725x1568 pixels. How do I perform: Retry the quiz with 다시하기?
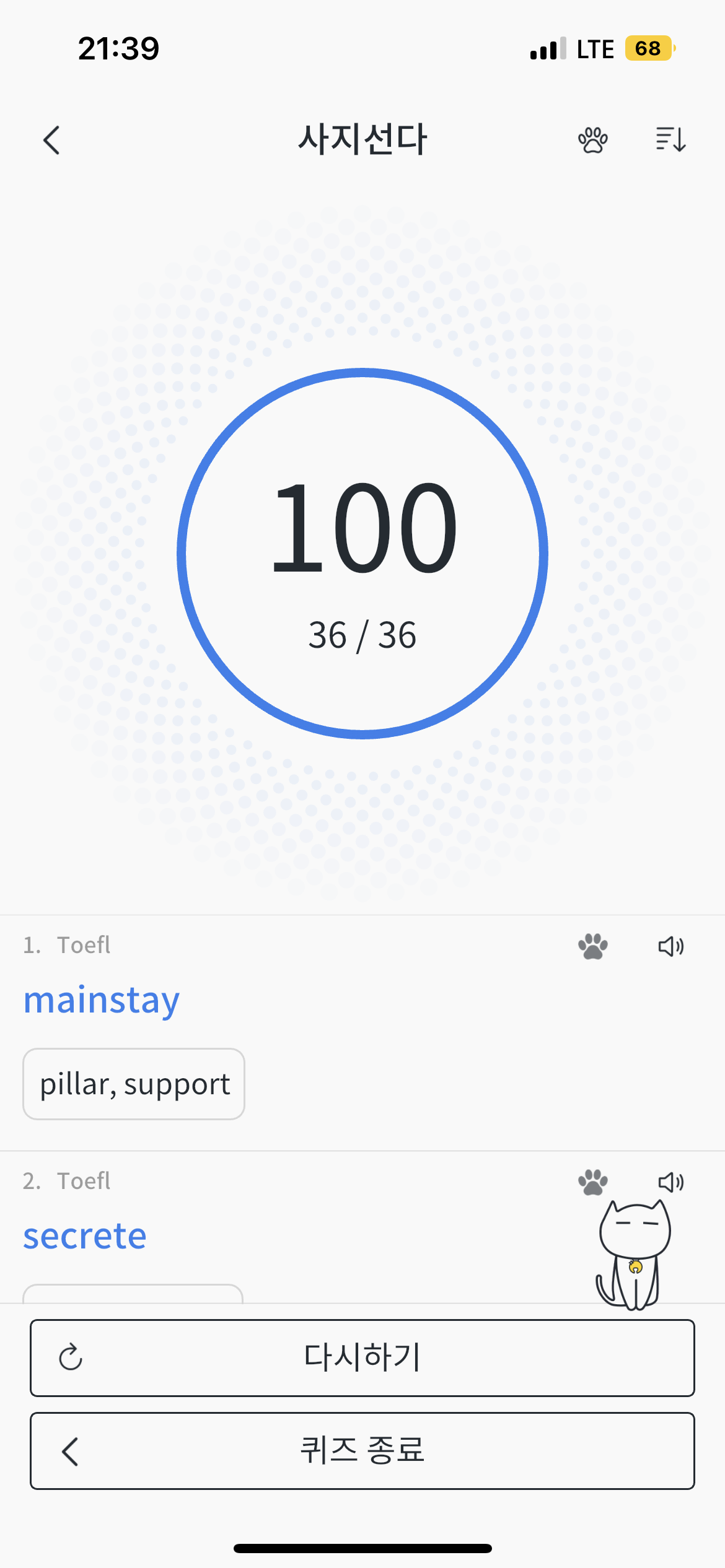coord(362,1357)
